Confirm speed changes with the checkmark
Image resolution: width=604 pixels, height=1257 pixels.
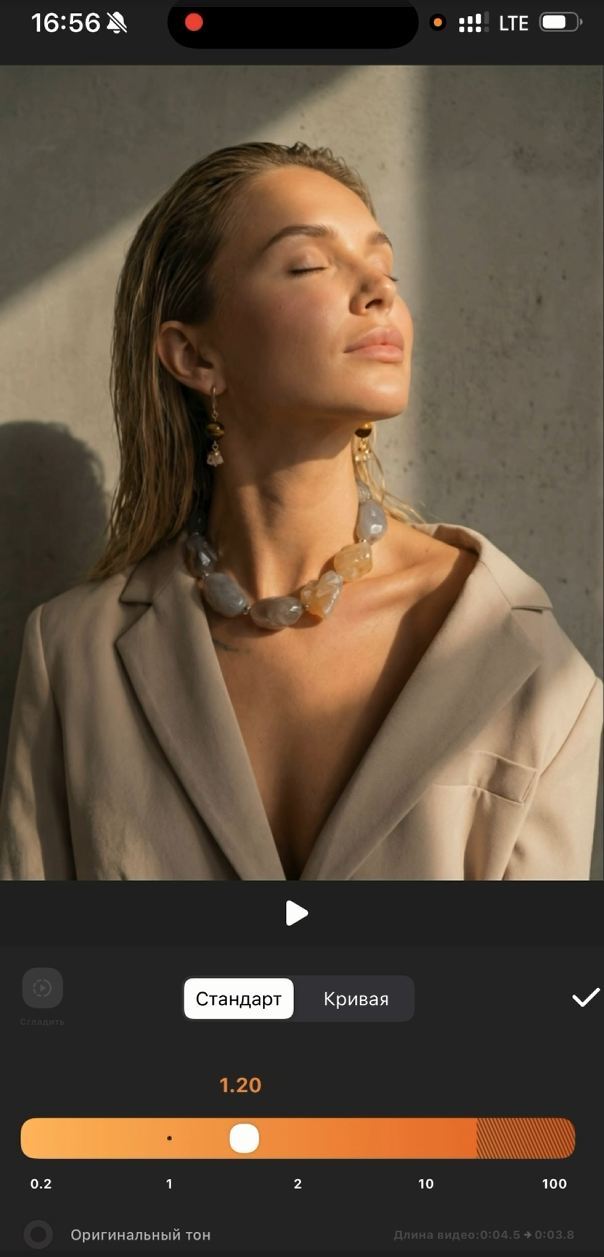[585, 997]
